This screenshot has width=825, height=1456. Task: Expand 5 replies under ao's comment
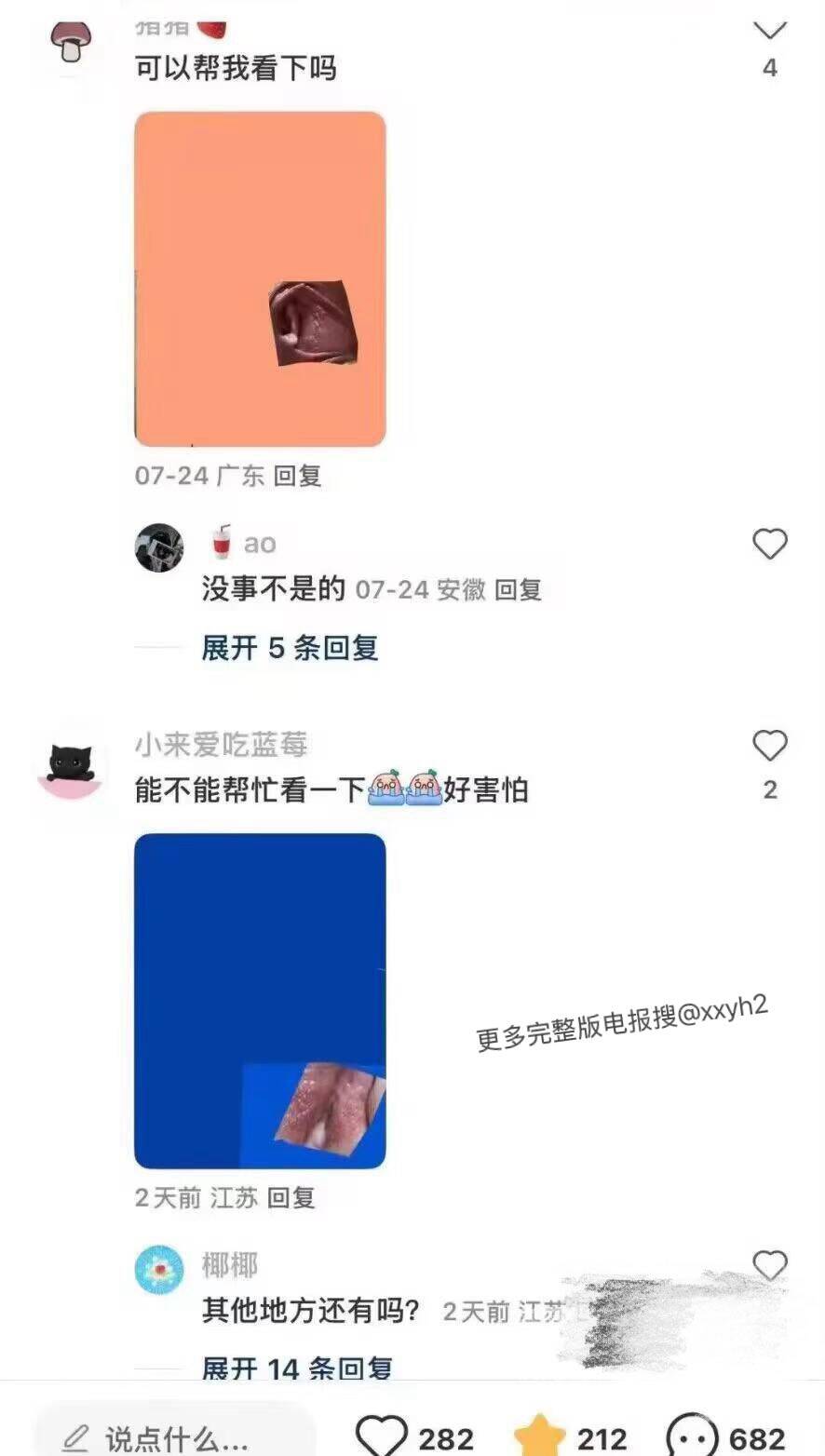(x=290, y=648)
